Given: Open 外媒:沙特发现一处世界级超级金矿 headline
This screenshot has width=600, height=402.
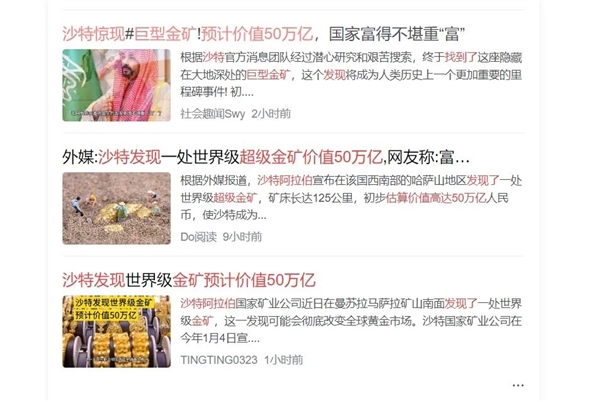Looking at the screenshot, I should (x=265, y=157).
